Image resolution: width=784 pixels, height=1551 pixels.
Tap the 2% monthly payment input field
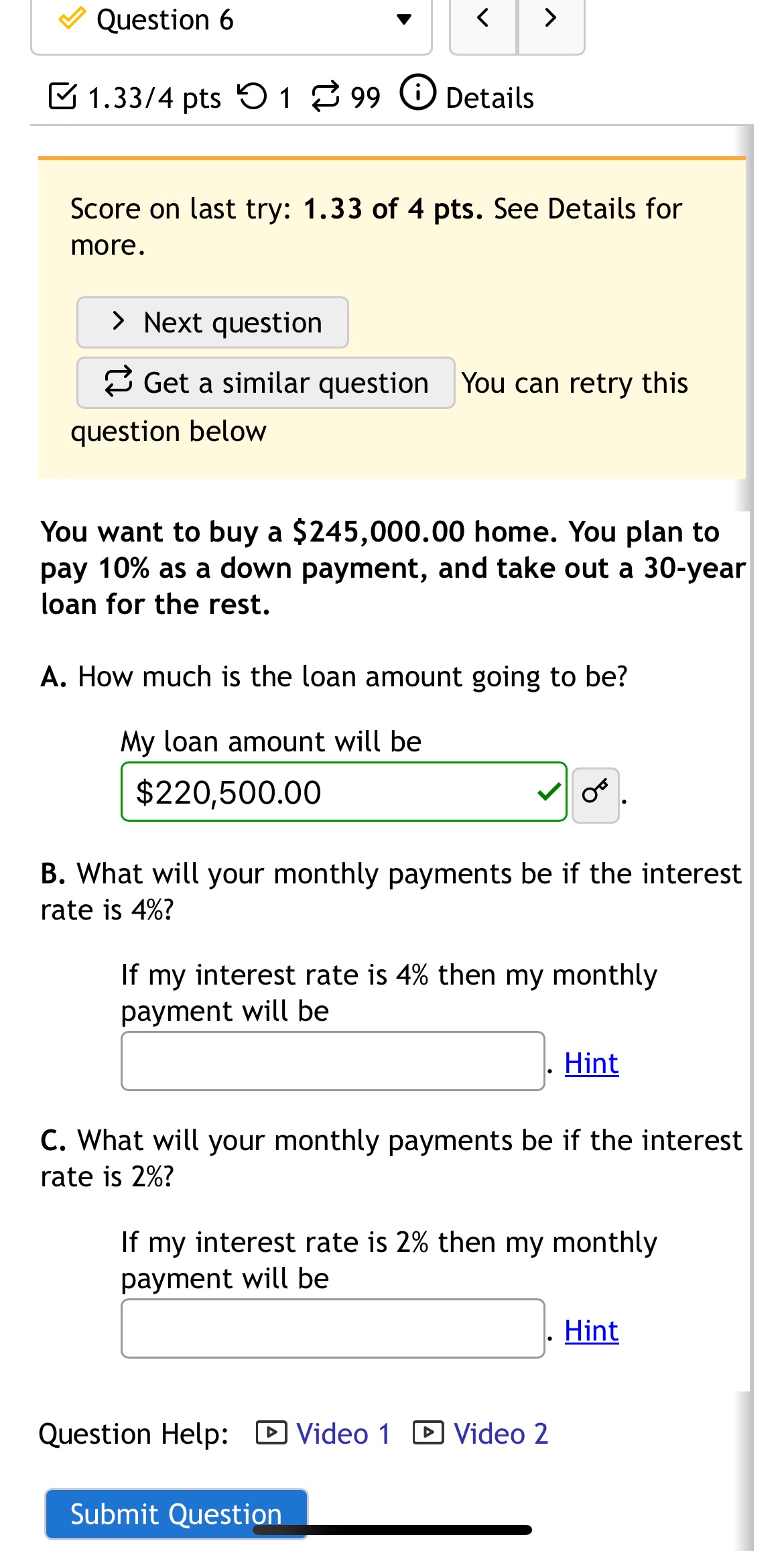pos(332,1328)
